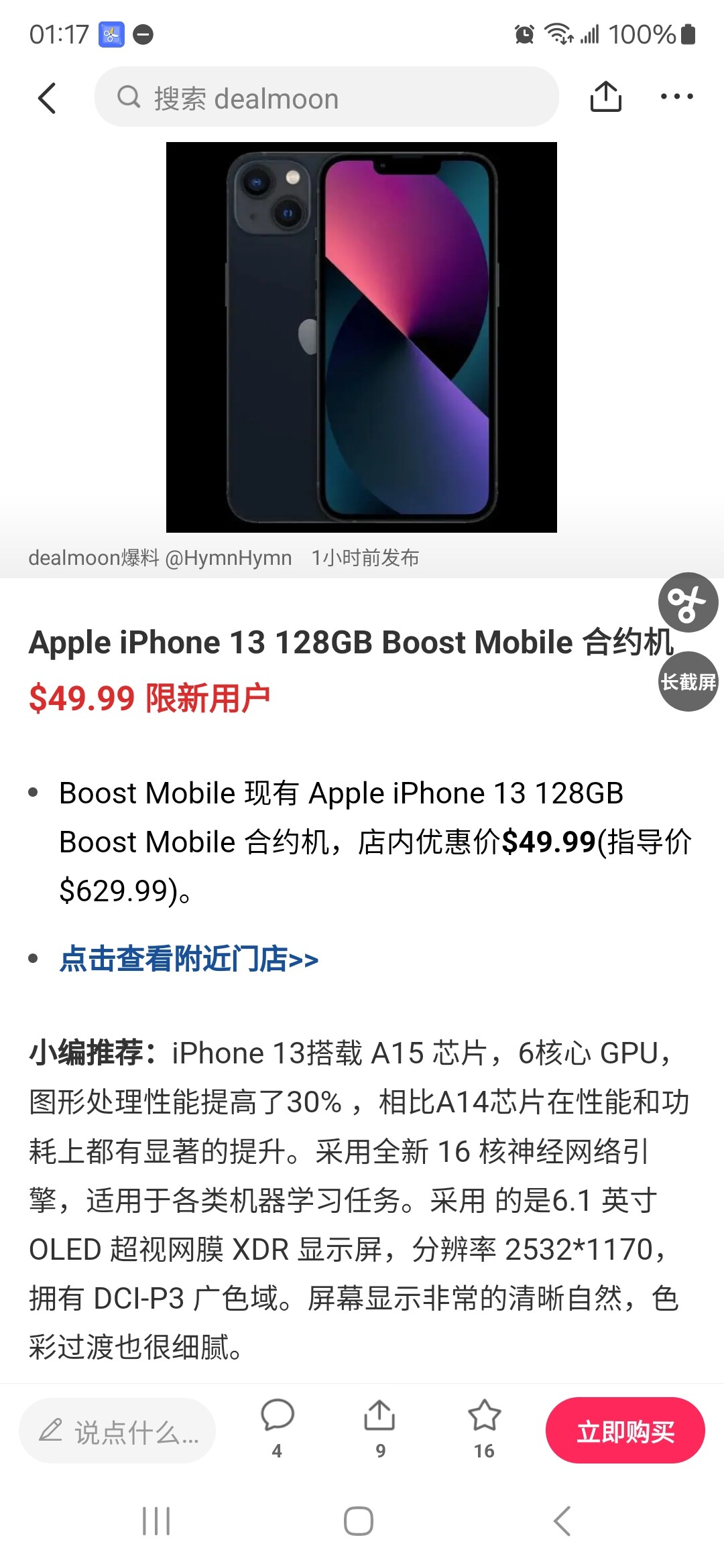Screen dimensions: 724x1568
Task: Go back using the top-left arrow
Action: click(47, 98)
